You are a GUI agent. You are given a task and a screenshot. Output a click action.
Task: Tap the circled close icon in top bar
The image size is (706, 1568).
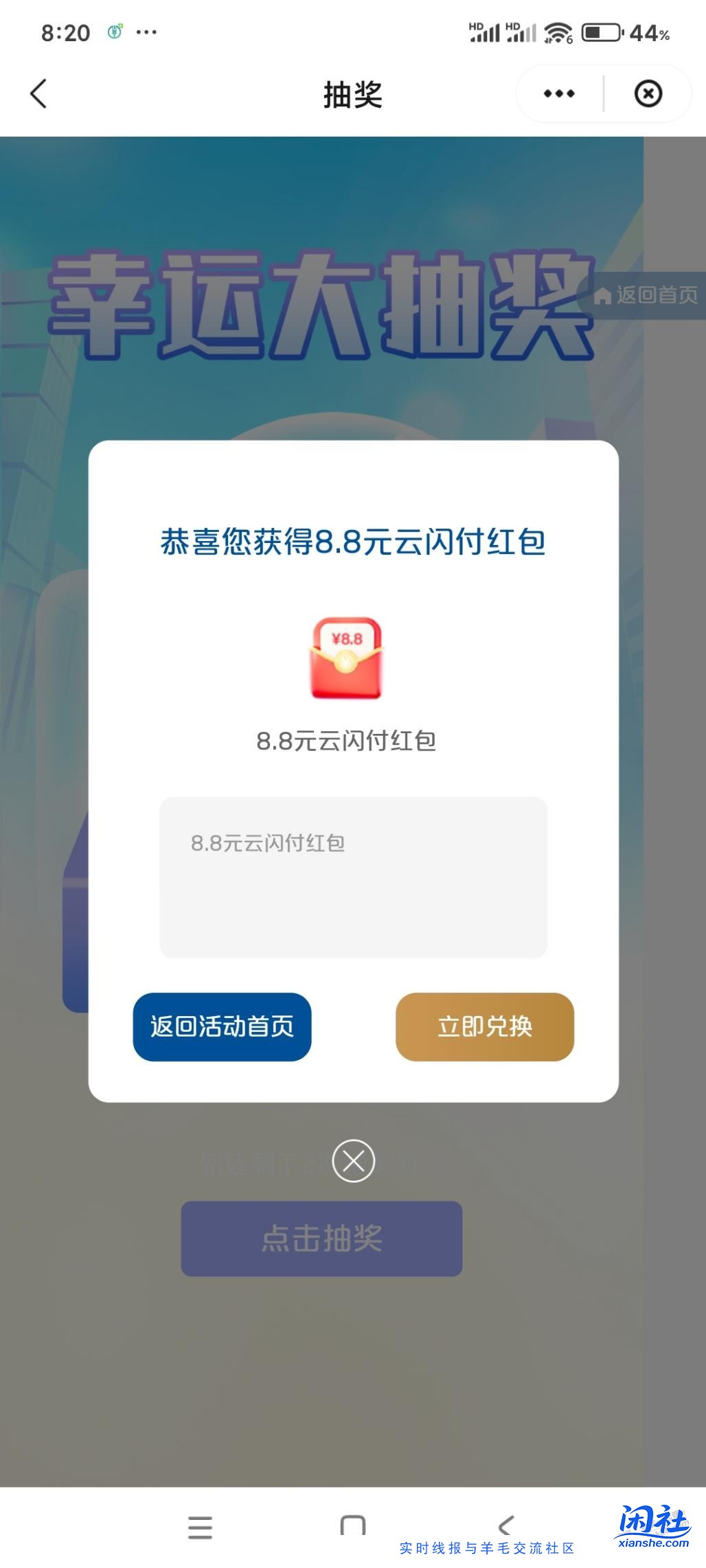pos(648,93)
